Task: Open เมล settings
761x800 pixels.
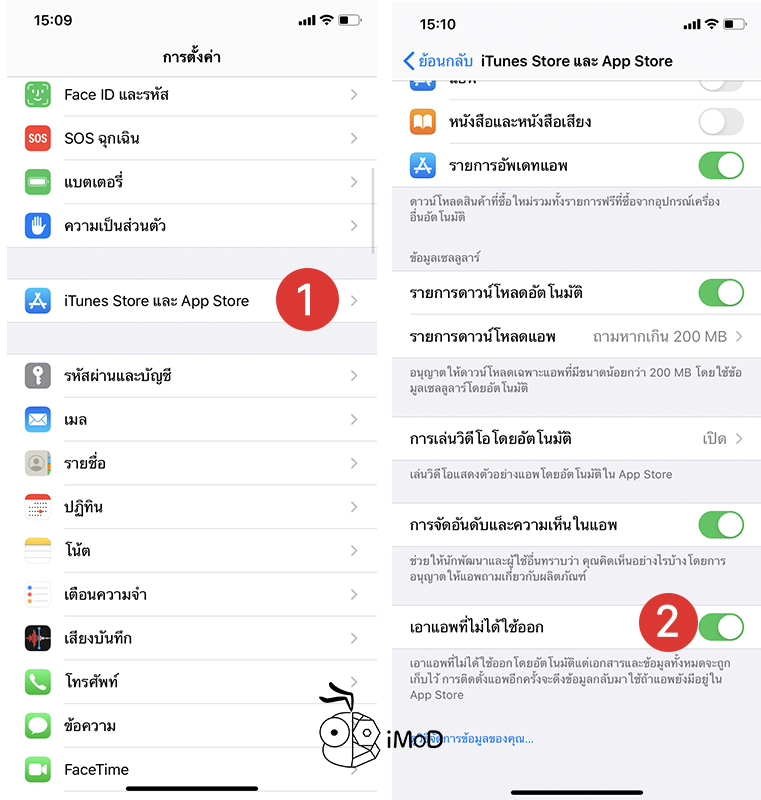Action: (x=190, y=420)
